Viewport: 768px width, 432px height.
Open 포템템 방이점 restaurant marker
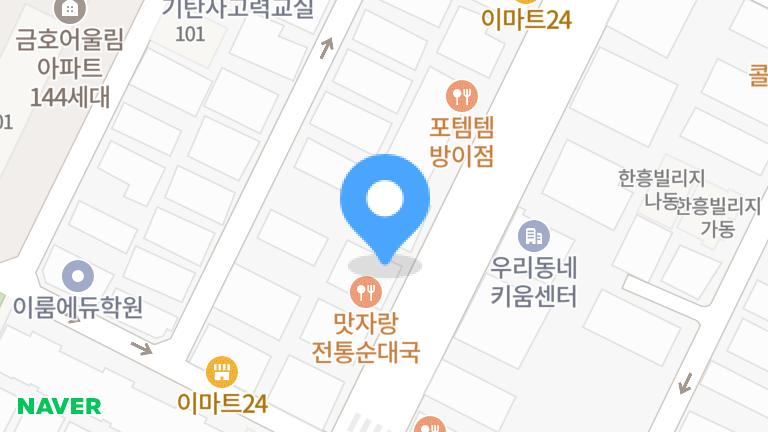[462, 97]
